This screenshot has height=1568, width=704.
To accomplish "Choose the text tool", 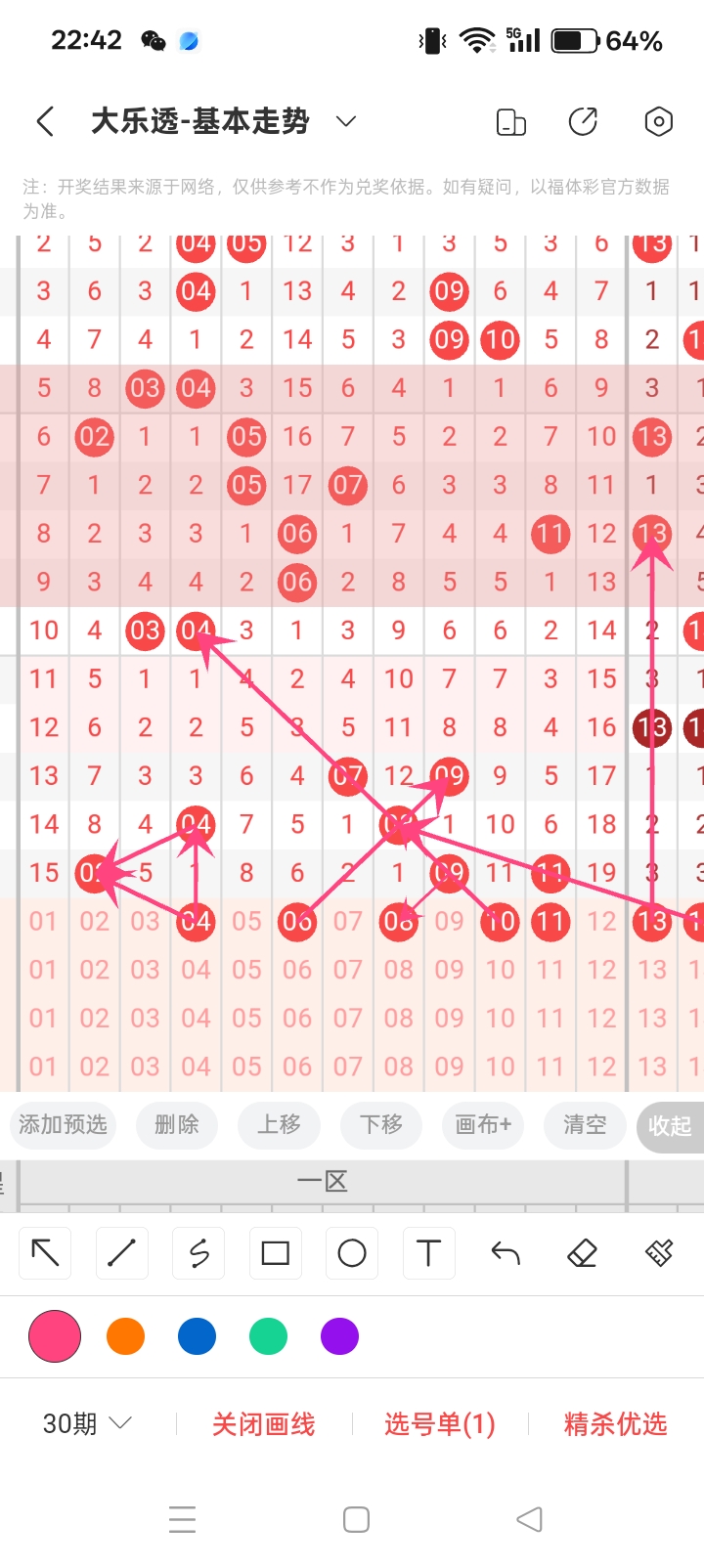I will [x=428, y=1252].
